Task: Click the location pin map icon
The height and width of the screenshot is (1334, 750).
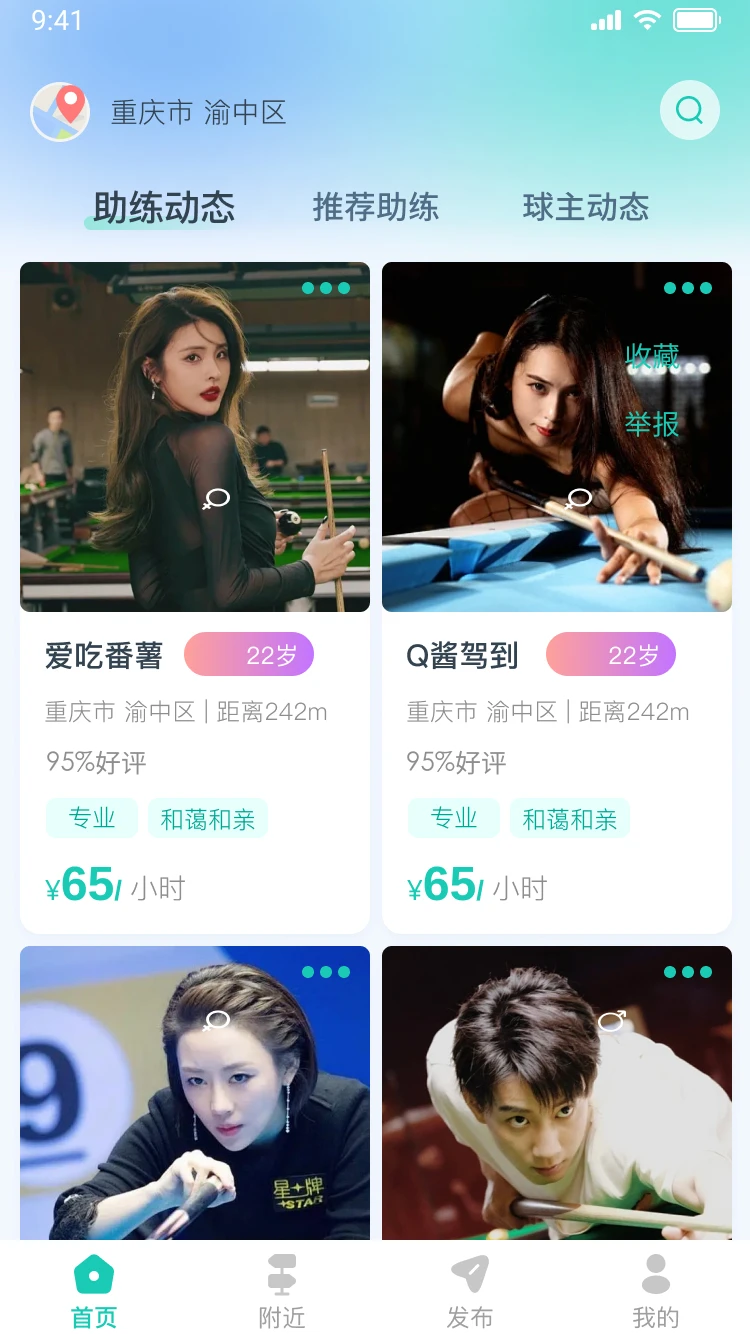Action: 60,110
